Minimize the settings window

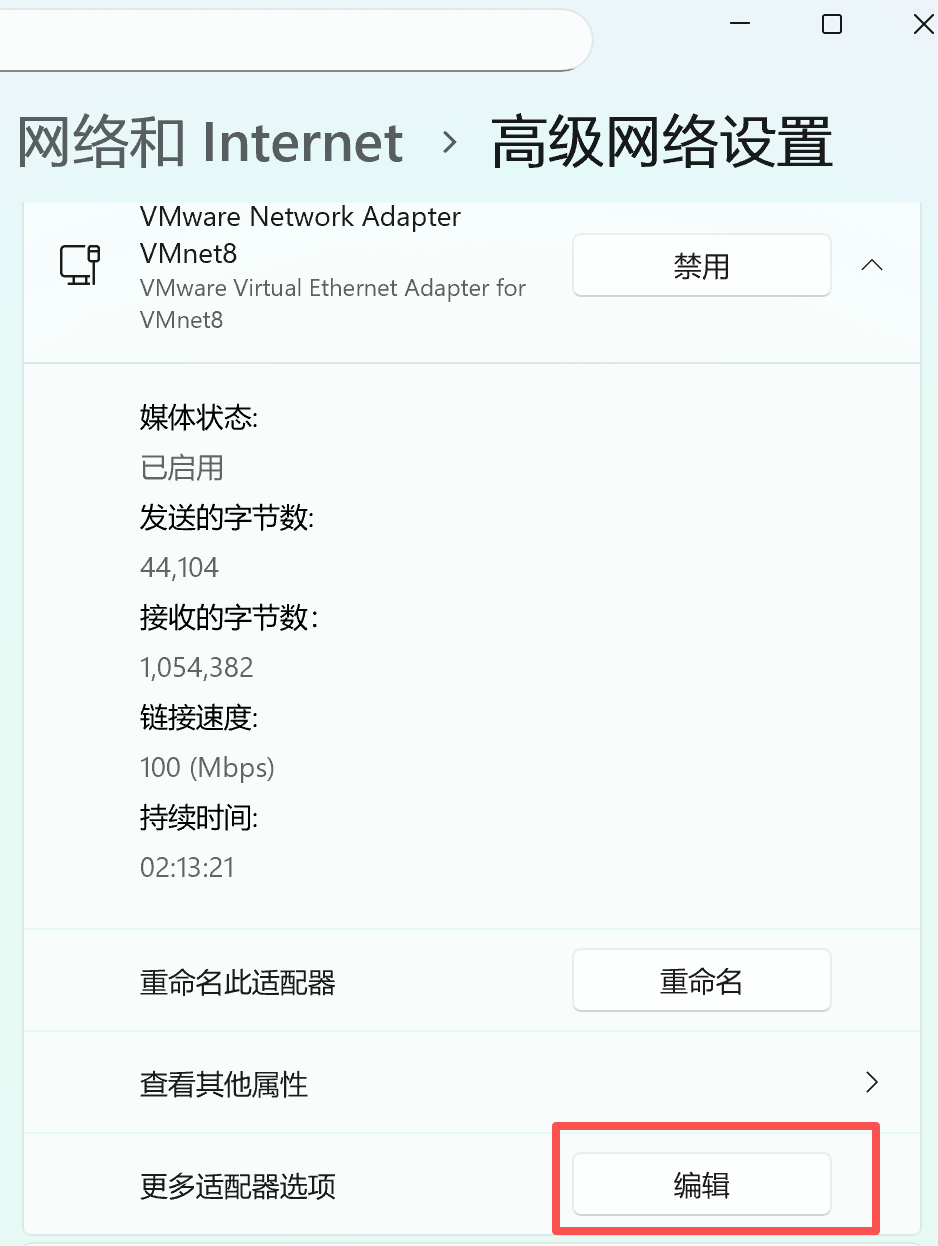(740, 25)
